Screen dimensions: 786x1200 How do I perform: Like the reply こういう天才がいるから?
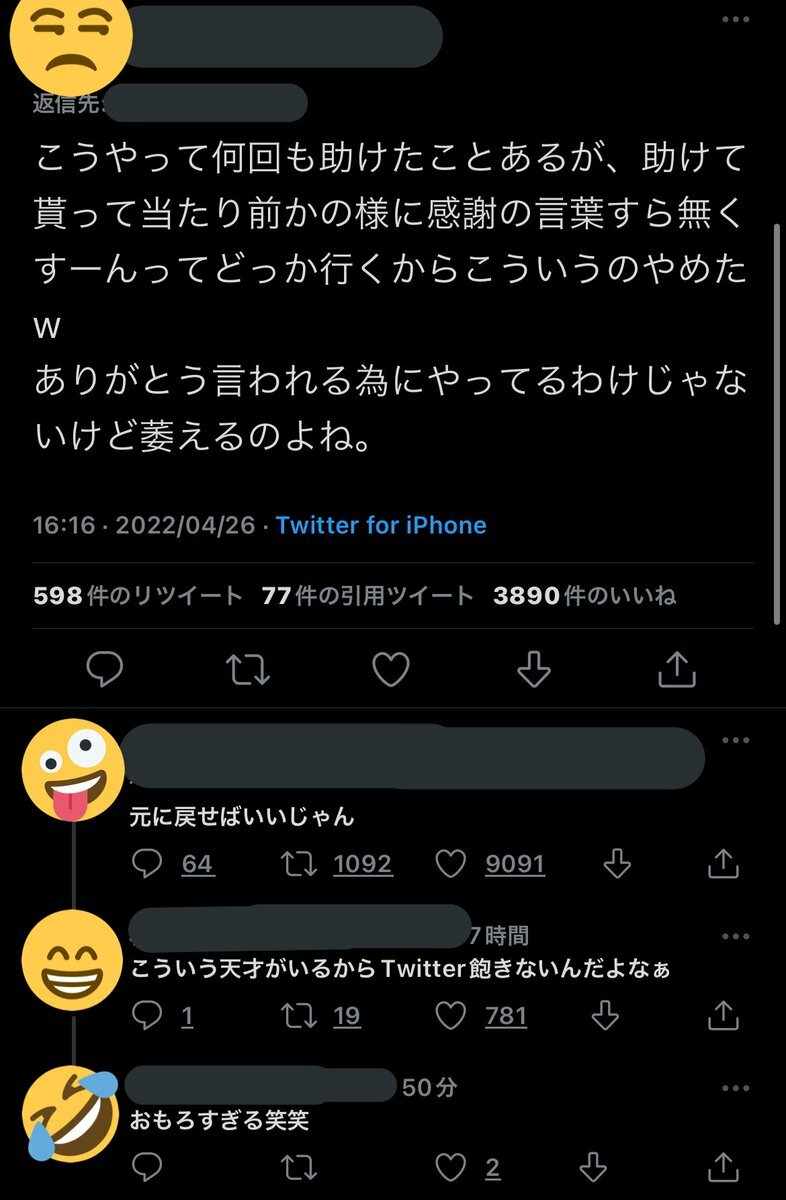[452, 1017]
